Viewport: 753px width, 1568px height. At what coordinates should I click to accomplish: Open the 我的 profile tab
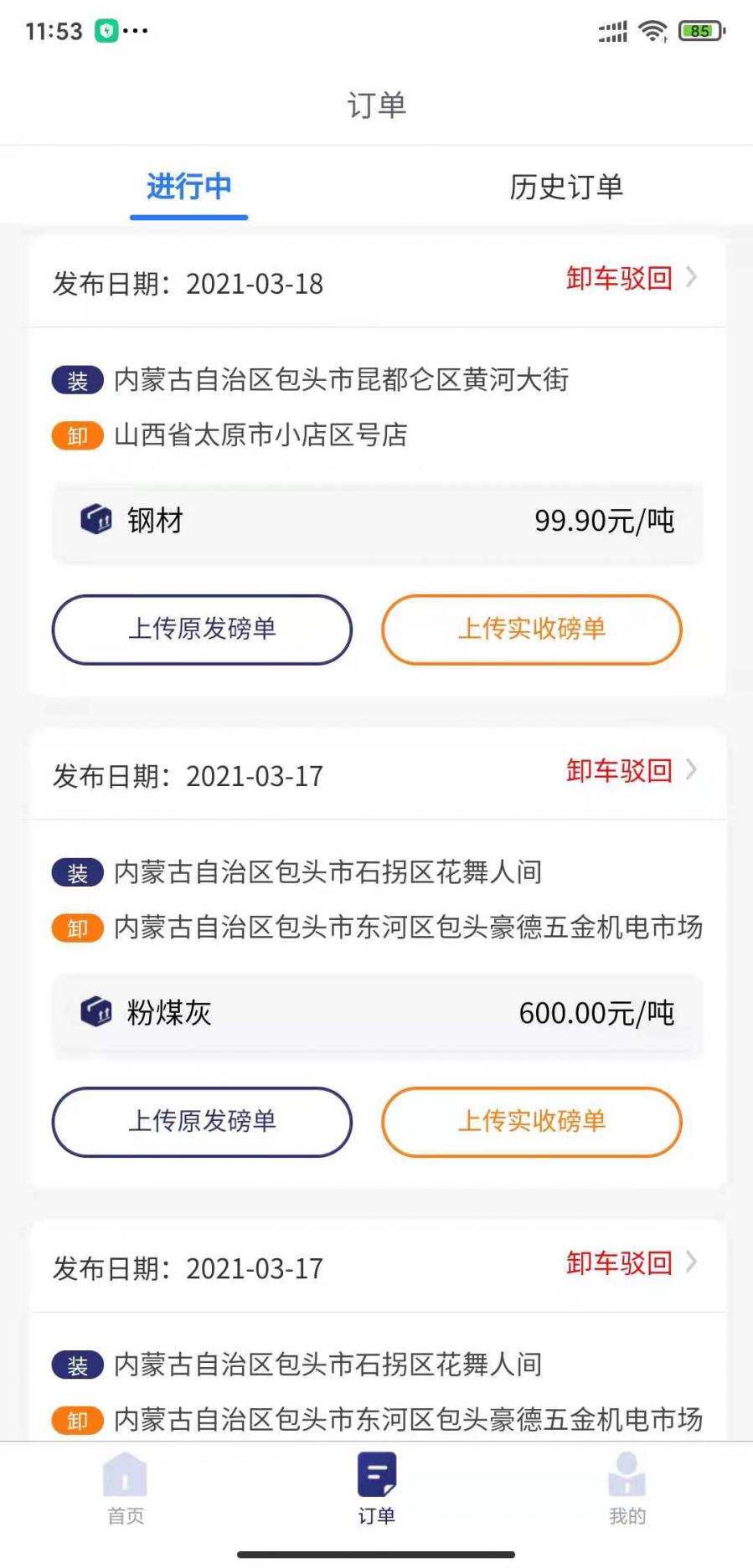pos(627,1489)
